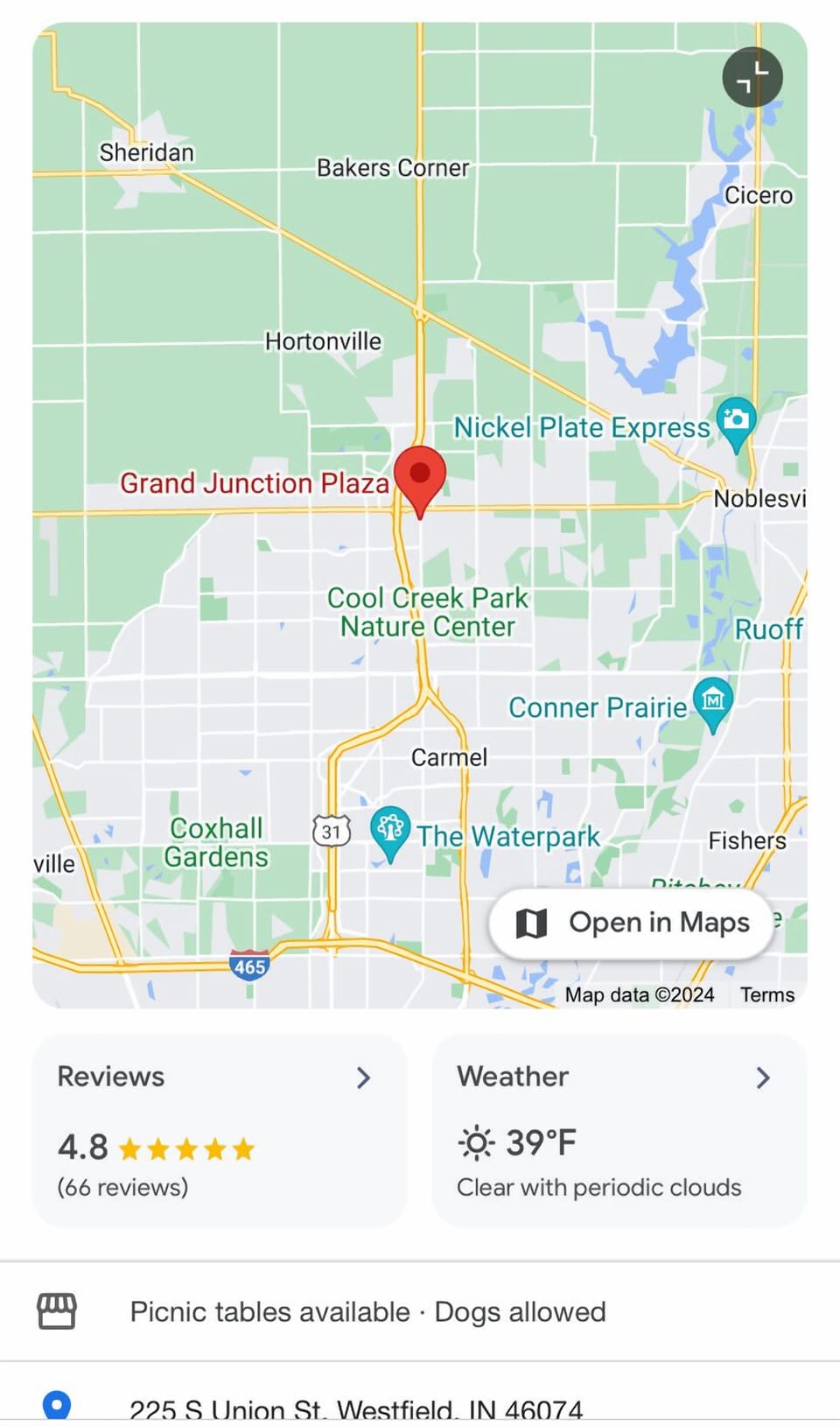
Task: Expand the Reviews section chevron
Action: point(365,1078)
